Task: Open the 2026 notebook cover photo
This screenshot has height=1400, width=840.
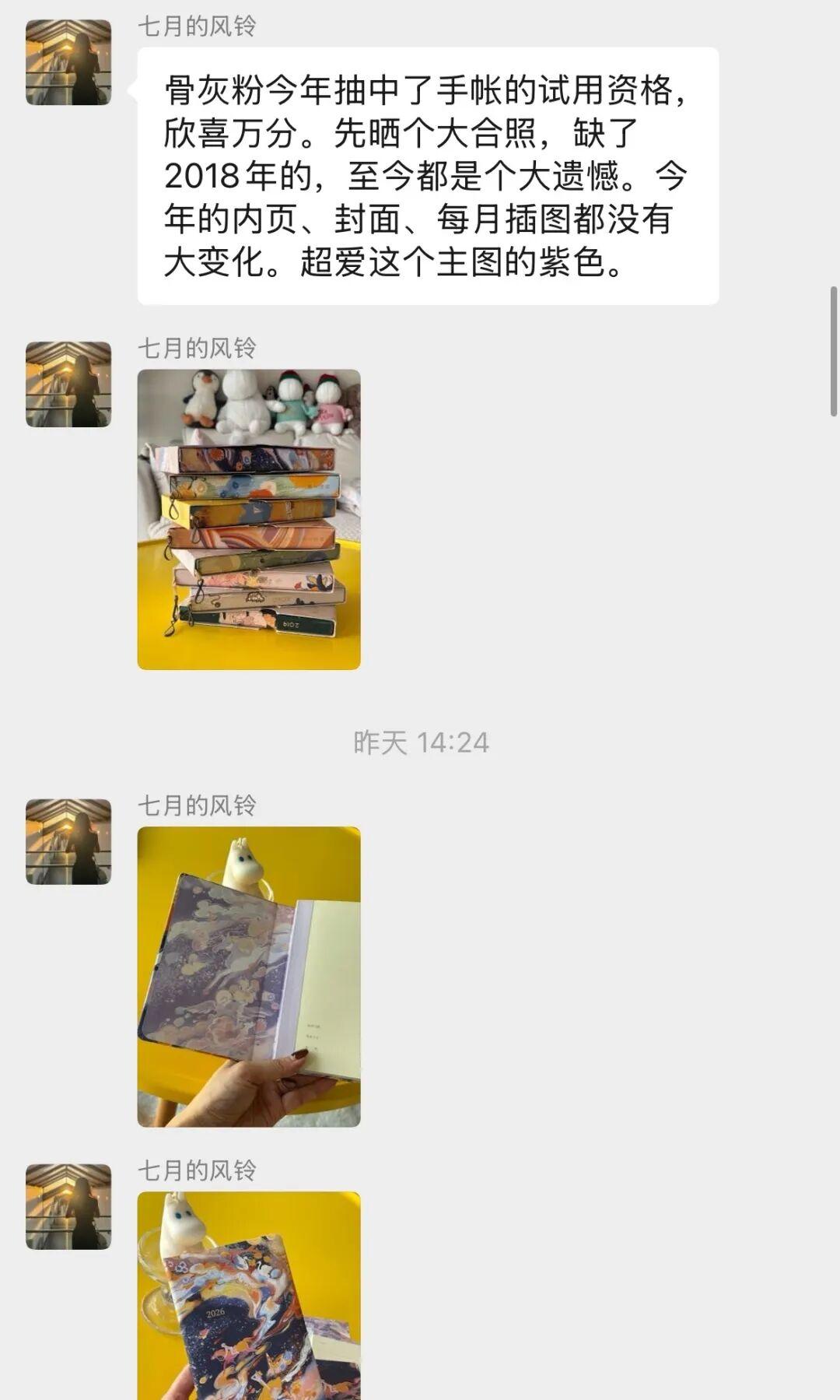Action: tap(249, 1296)
